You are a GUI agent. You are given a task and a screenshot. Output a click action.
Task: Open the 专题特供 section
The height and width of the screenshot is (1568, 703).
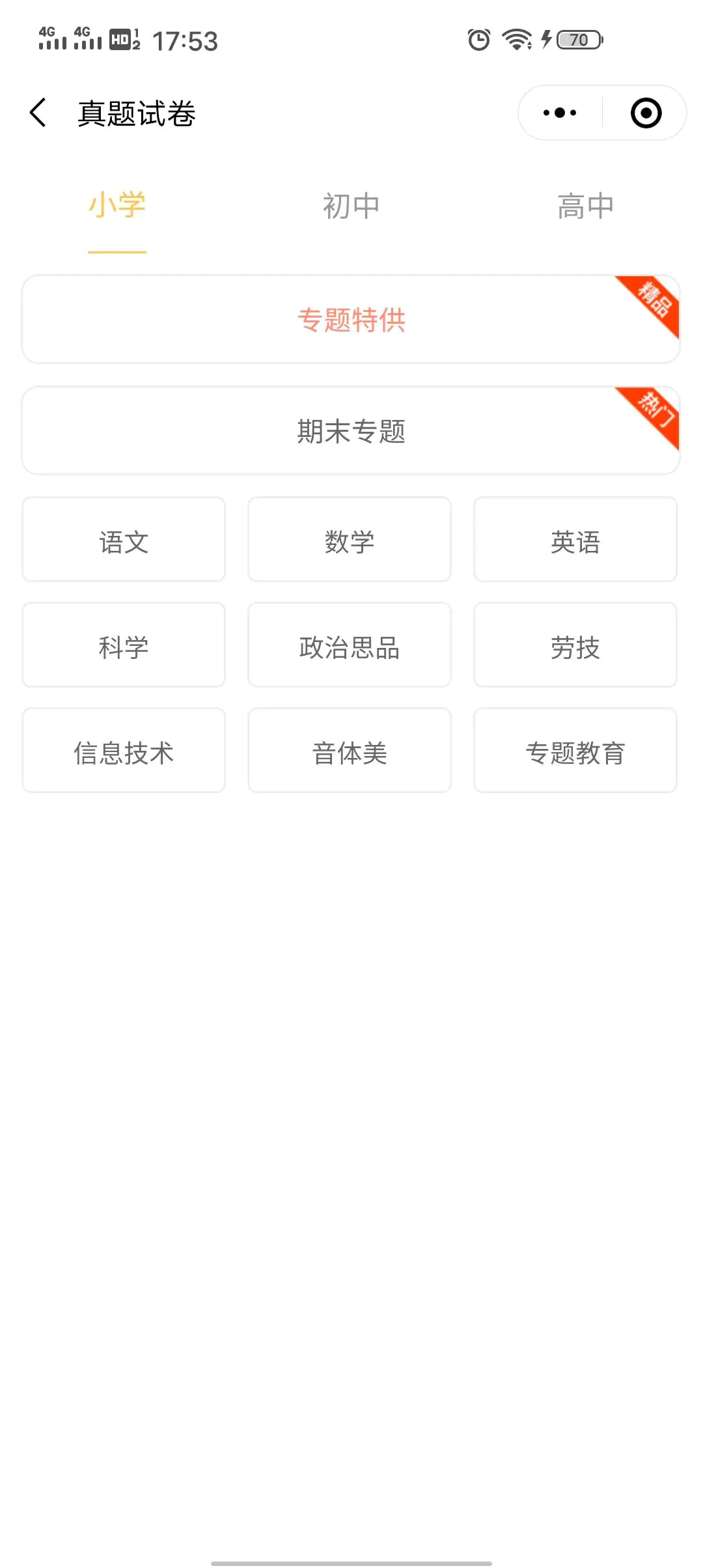[x=351, y=320]
